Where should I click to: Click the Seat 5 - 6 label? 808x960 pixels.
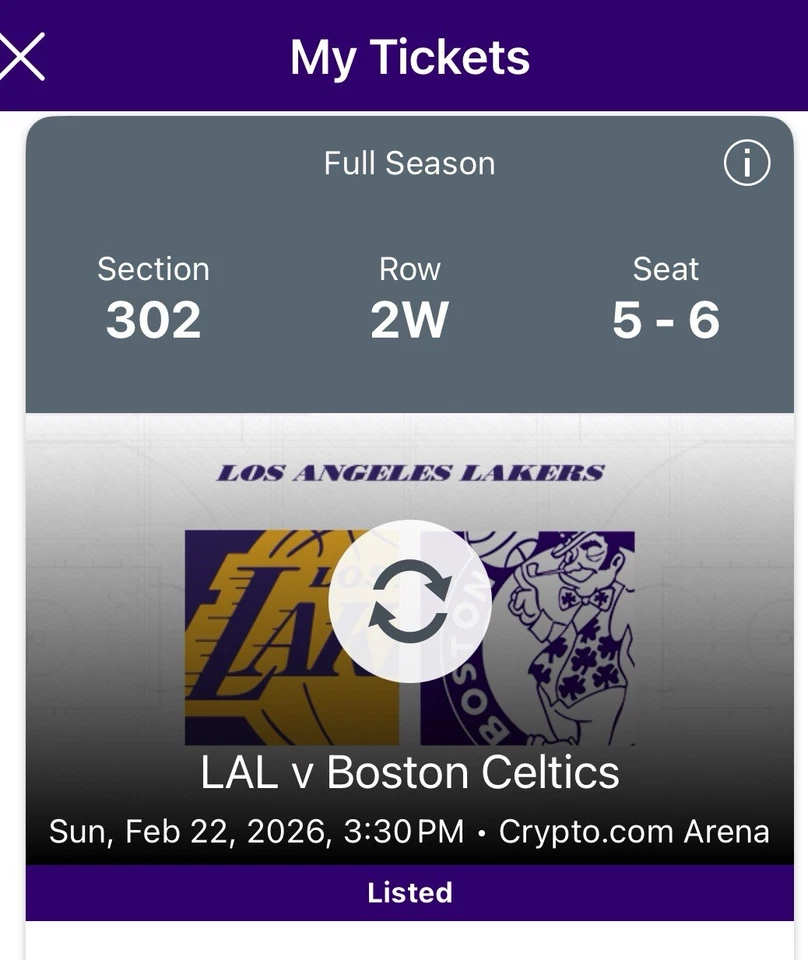pos(666,319)
